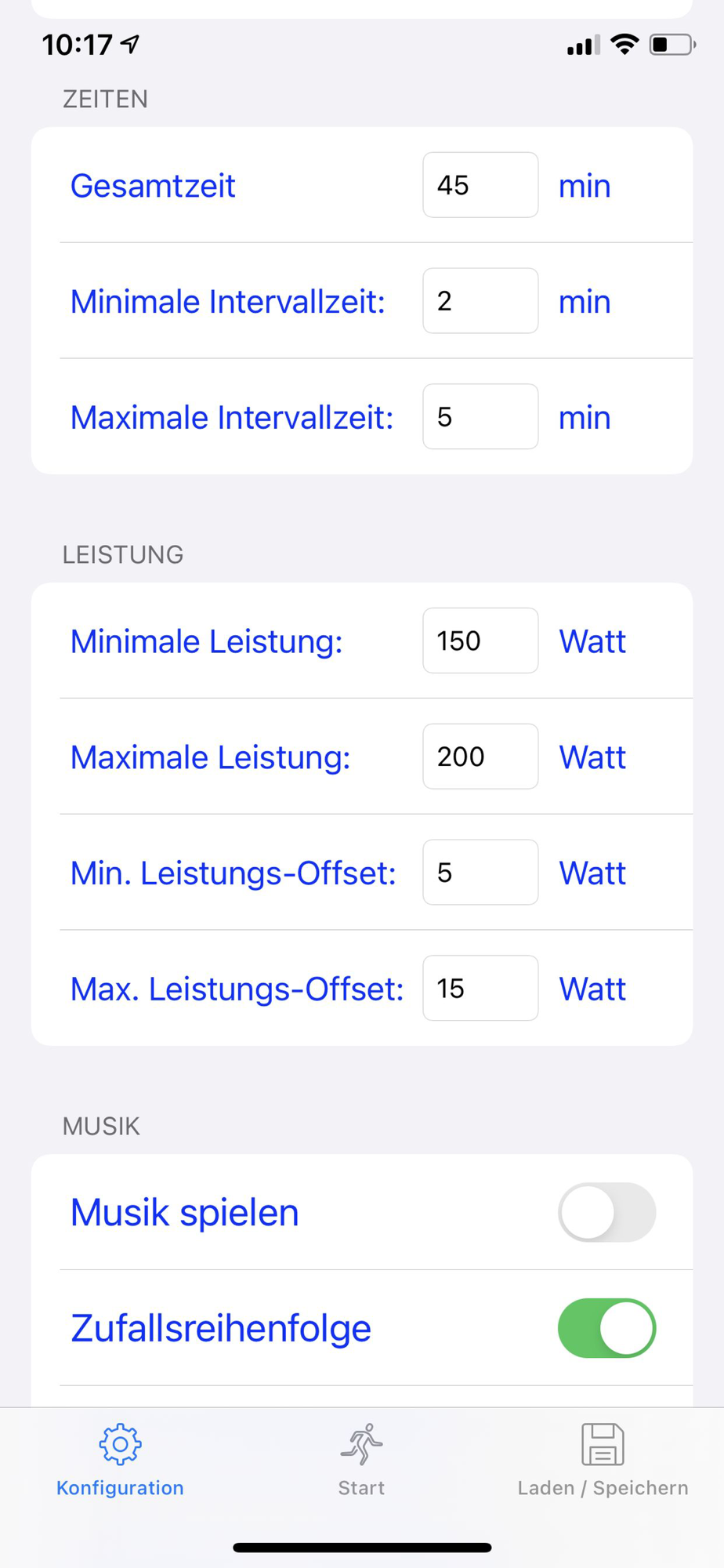
Task: Disable the Zufallsreihenfolge switch
Action: [606, 1328]
